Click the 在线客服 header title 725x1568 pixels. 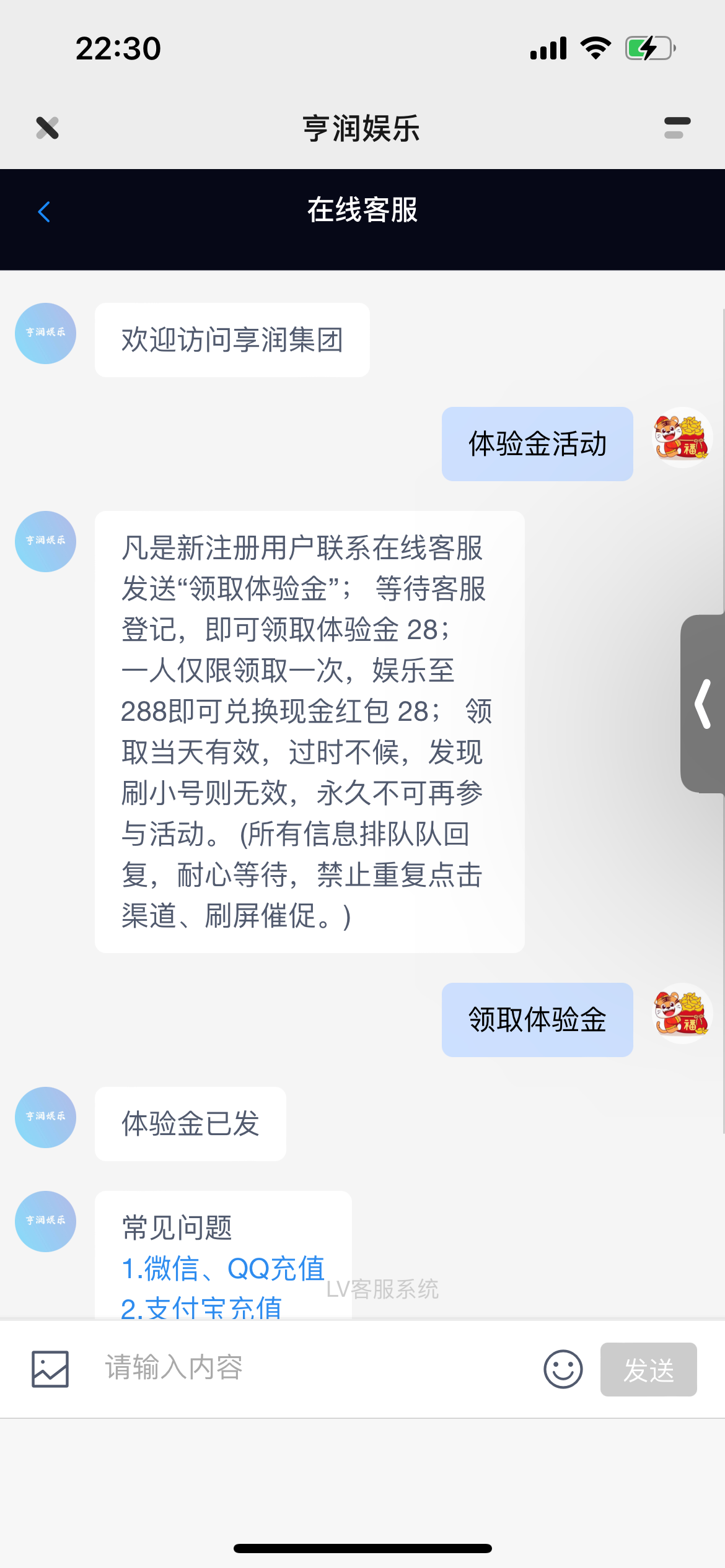[362, 212]
